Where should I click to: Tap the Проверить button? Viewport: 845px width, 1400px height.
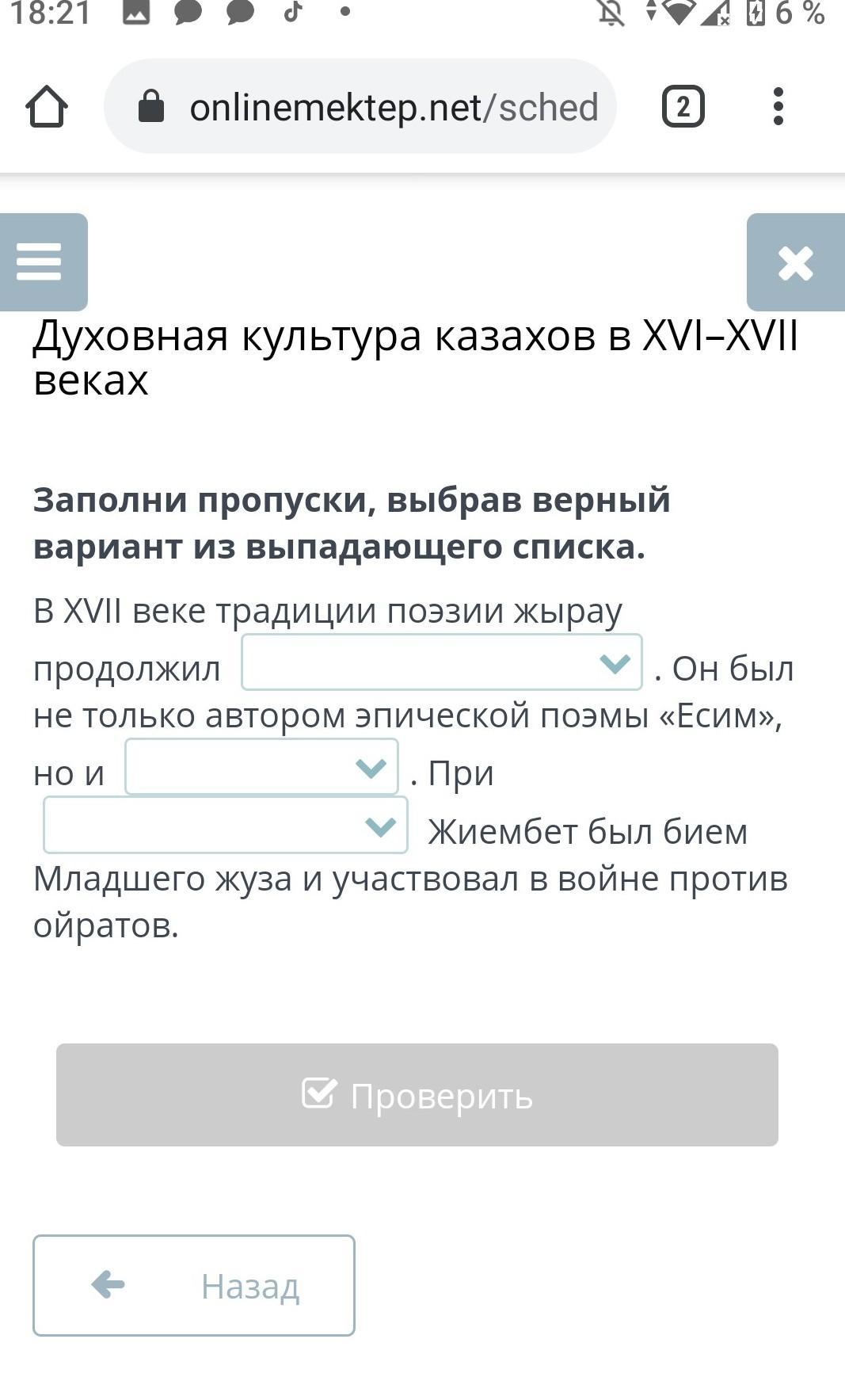point(417,1095)
